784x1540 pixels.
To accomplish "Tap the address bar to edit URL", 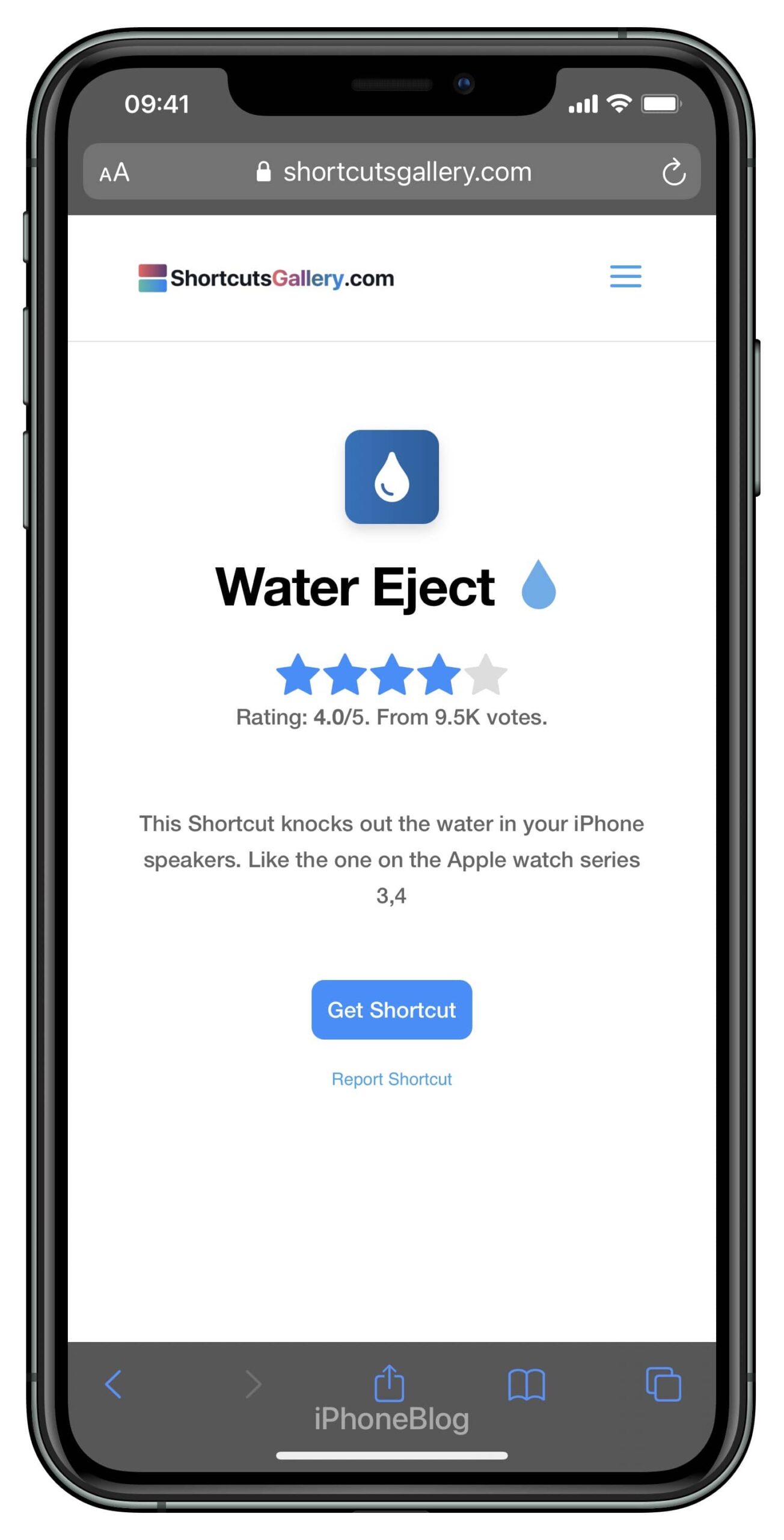I will [x=408, y=173].
